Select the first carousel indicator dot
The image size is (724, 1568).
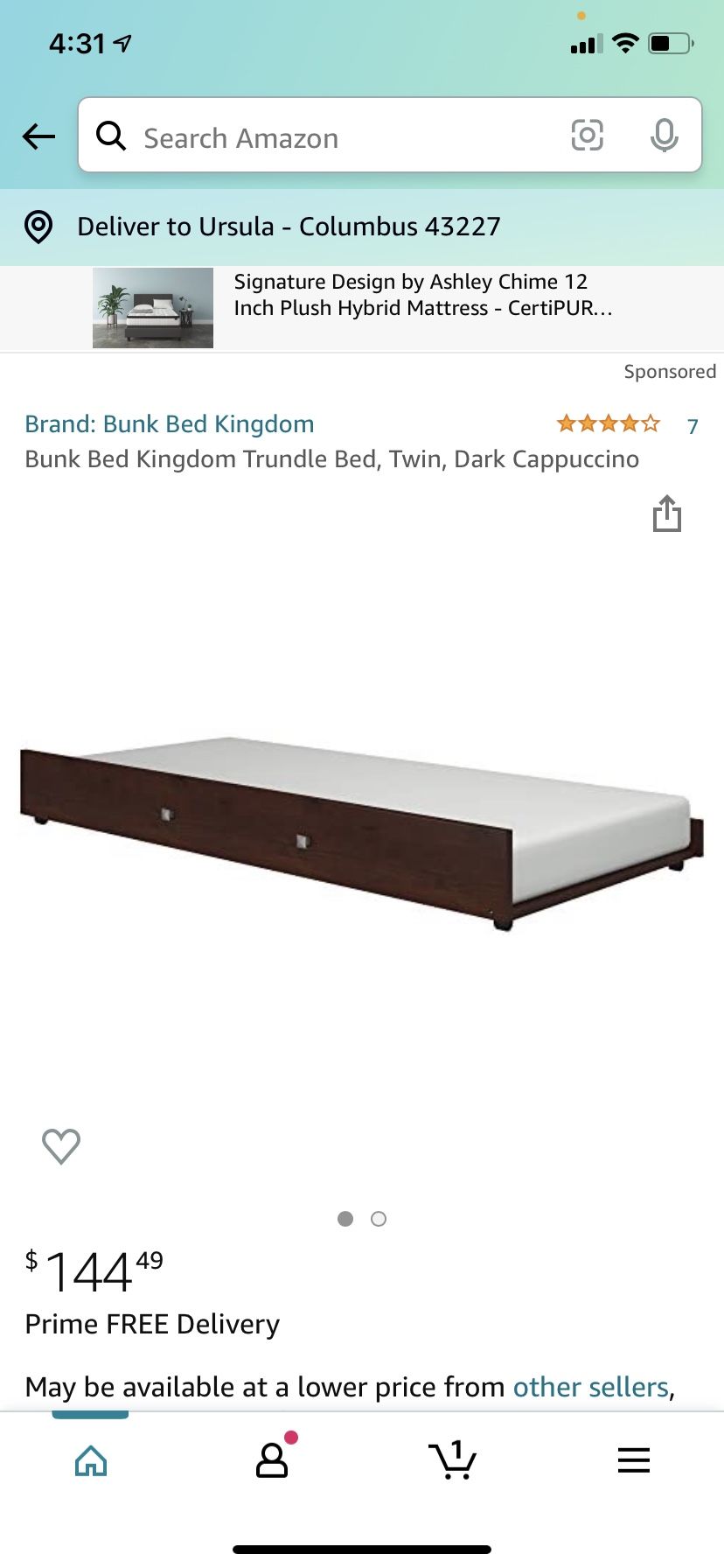click(345, 1218)
